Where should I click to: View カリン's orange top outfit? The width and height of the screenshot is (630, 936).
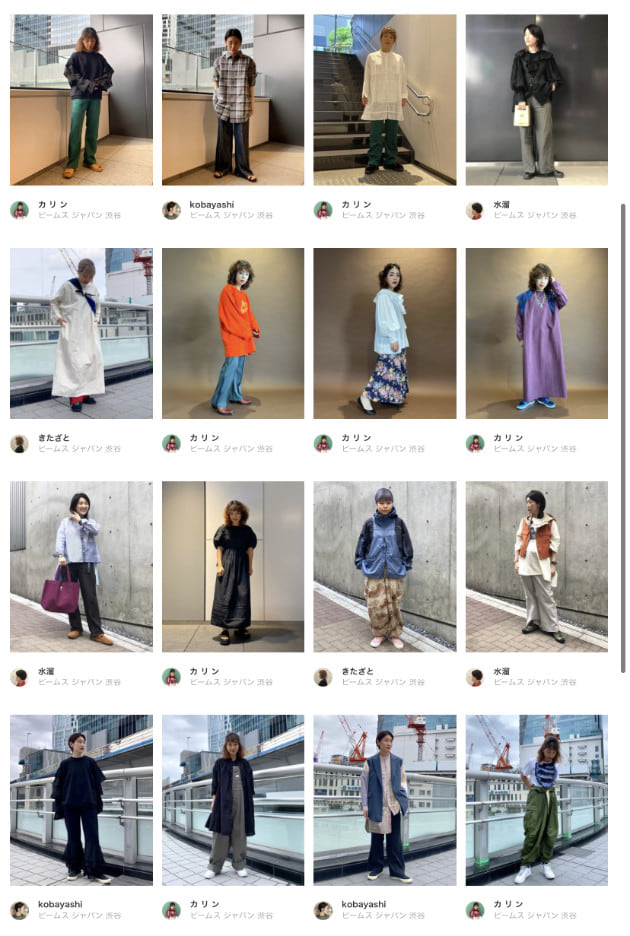pos(233,333)
